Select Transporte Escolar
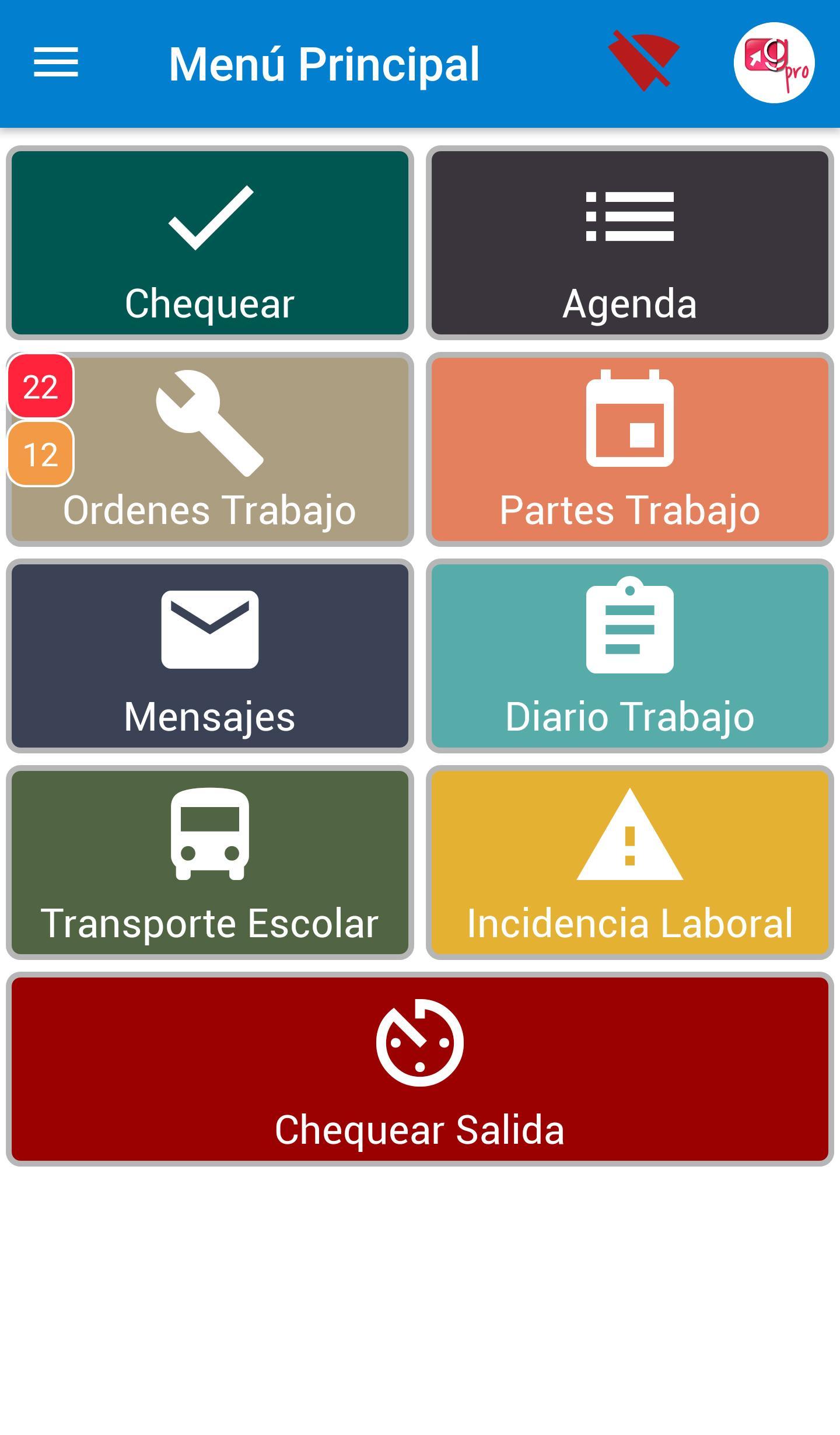 click(x=210, y=863)
